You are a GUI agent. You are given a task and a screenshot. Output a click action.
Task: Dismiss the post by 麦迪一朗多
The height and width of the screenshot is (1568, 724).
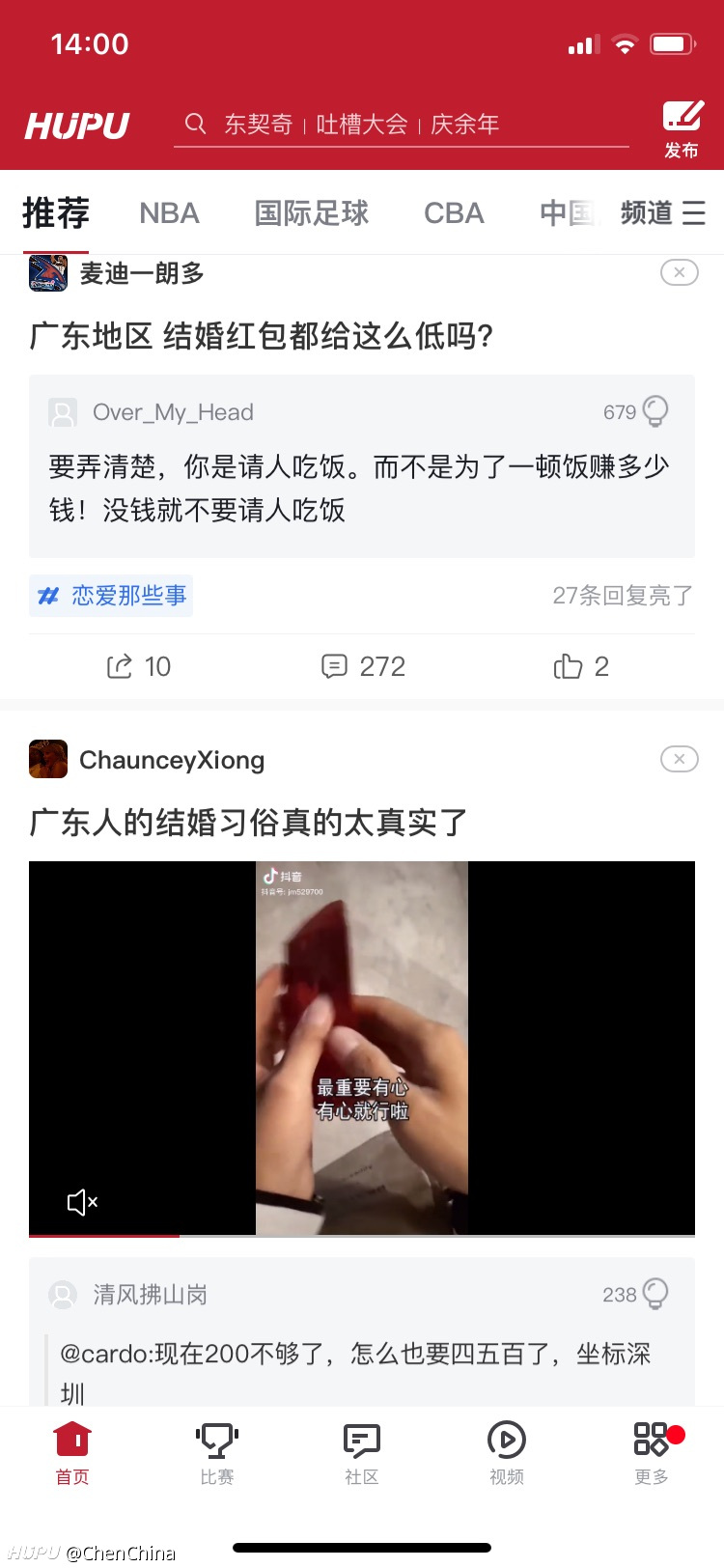(x=680, y=272)
